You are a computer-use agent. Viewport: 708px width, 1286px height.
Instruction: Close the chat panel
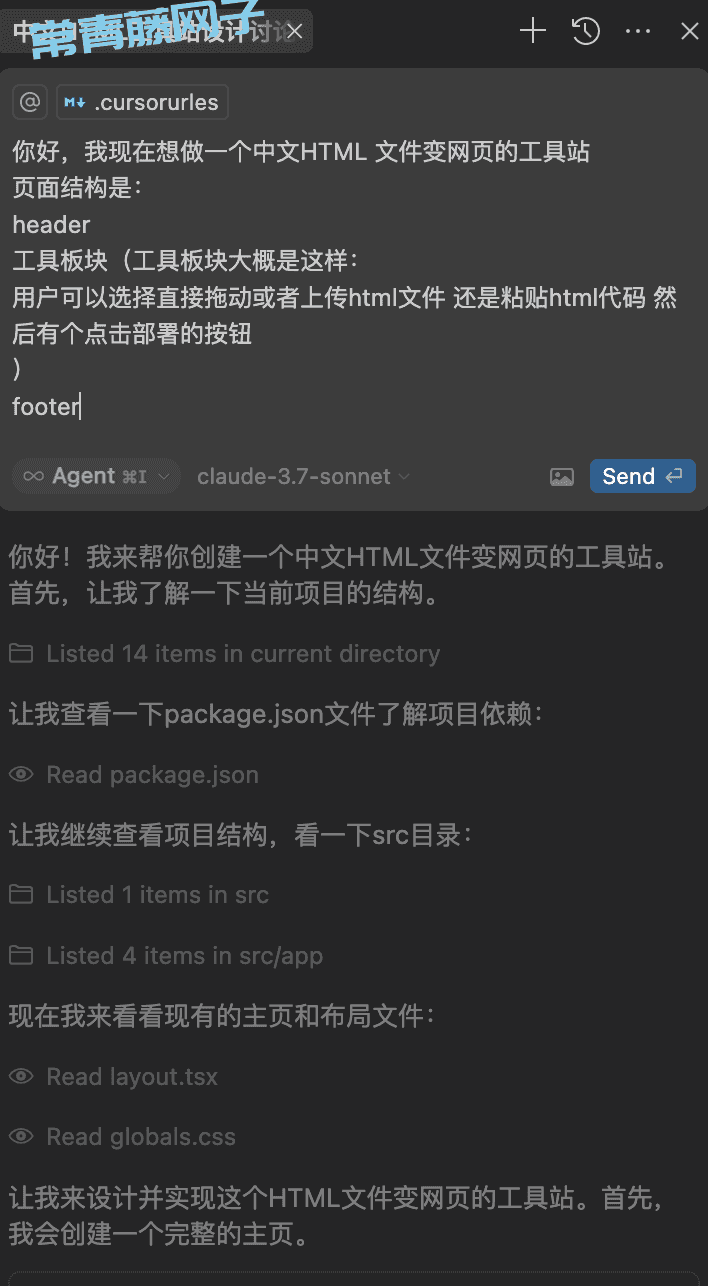(690, 31)
